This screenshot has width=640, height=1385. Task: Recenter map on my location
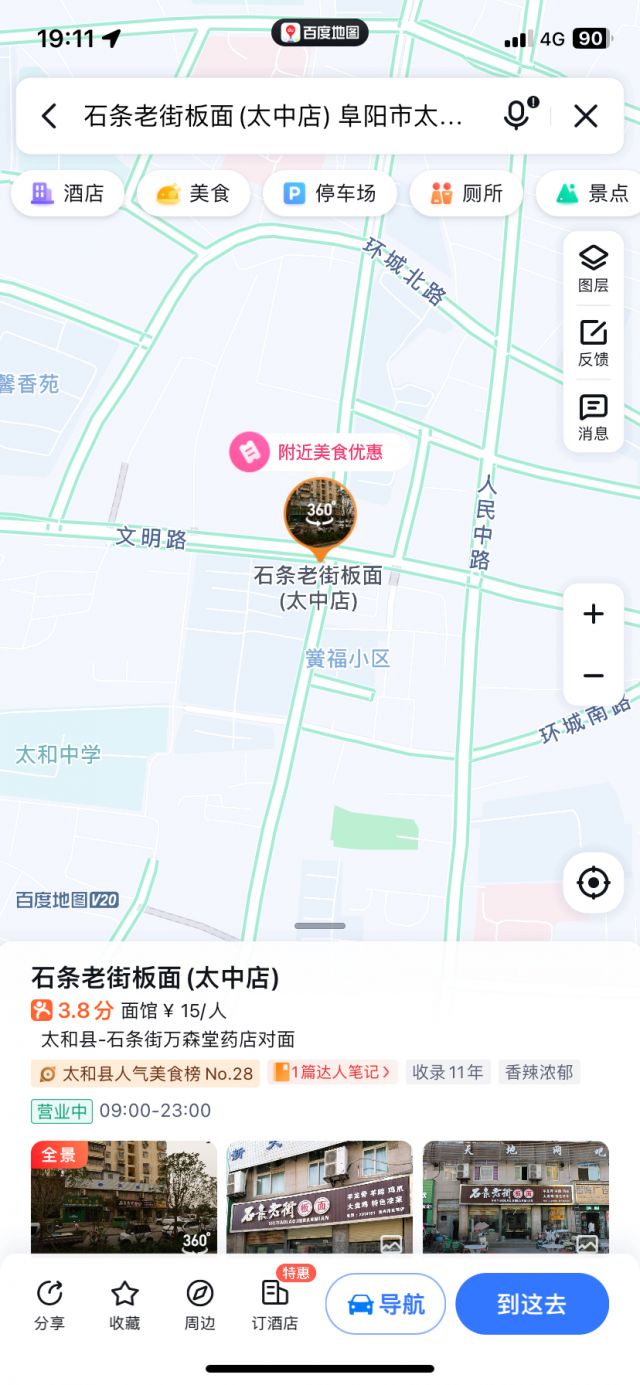tap(593, 883)
